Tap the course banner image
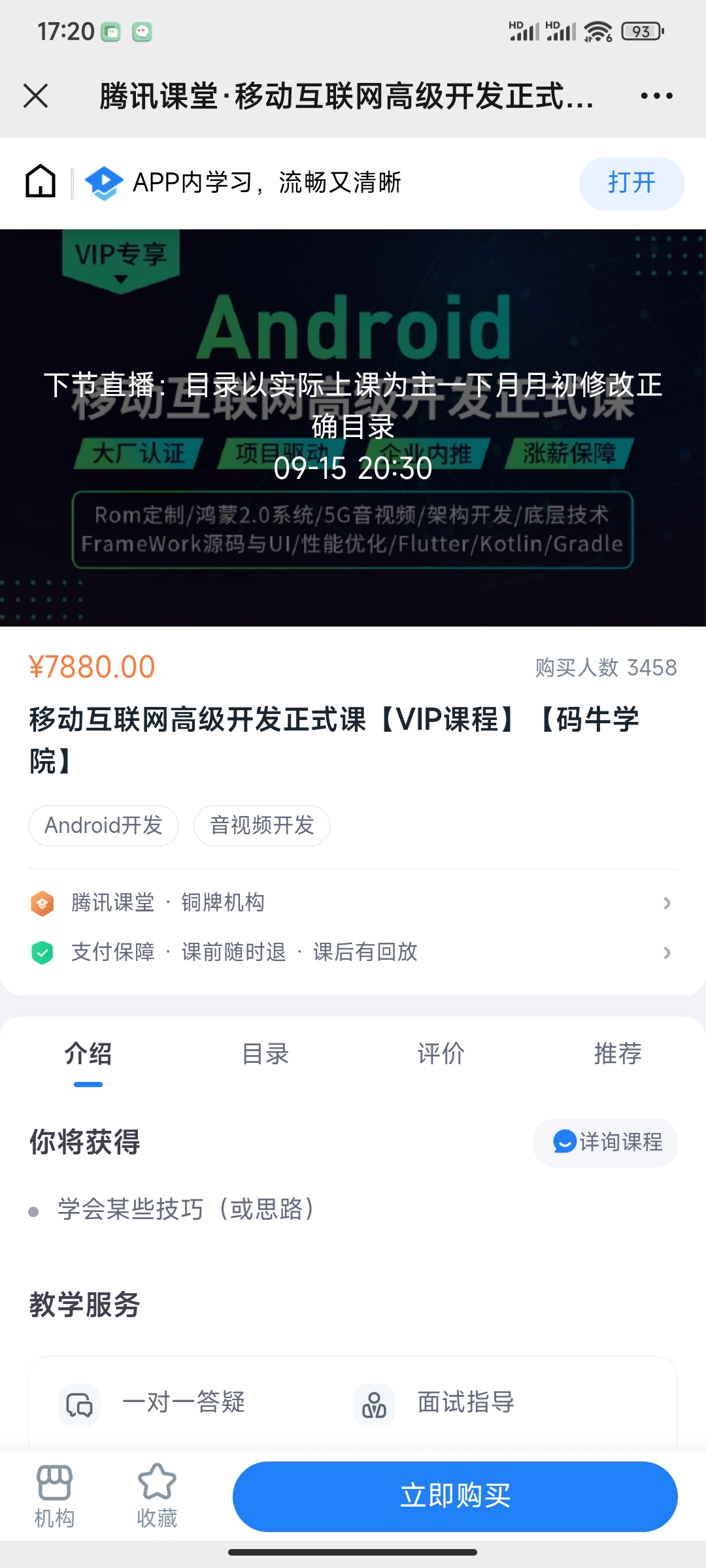This screenshot has height=1568, width=706. tap(353, 425)
